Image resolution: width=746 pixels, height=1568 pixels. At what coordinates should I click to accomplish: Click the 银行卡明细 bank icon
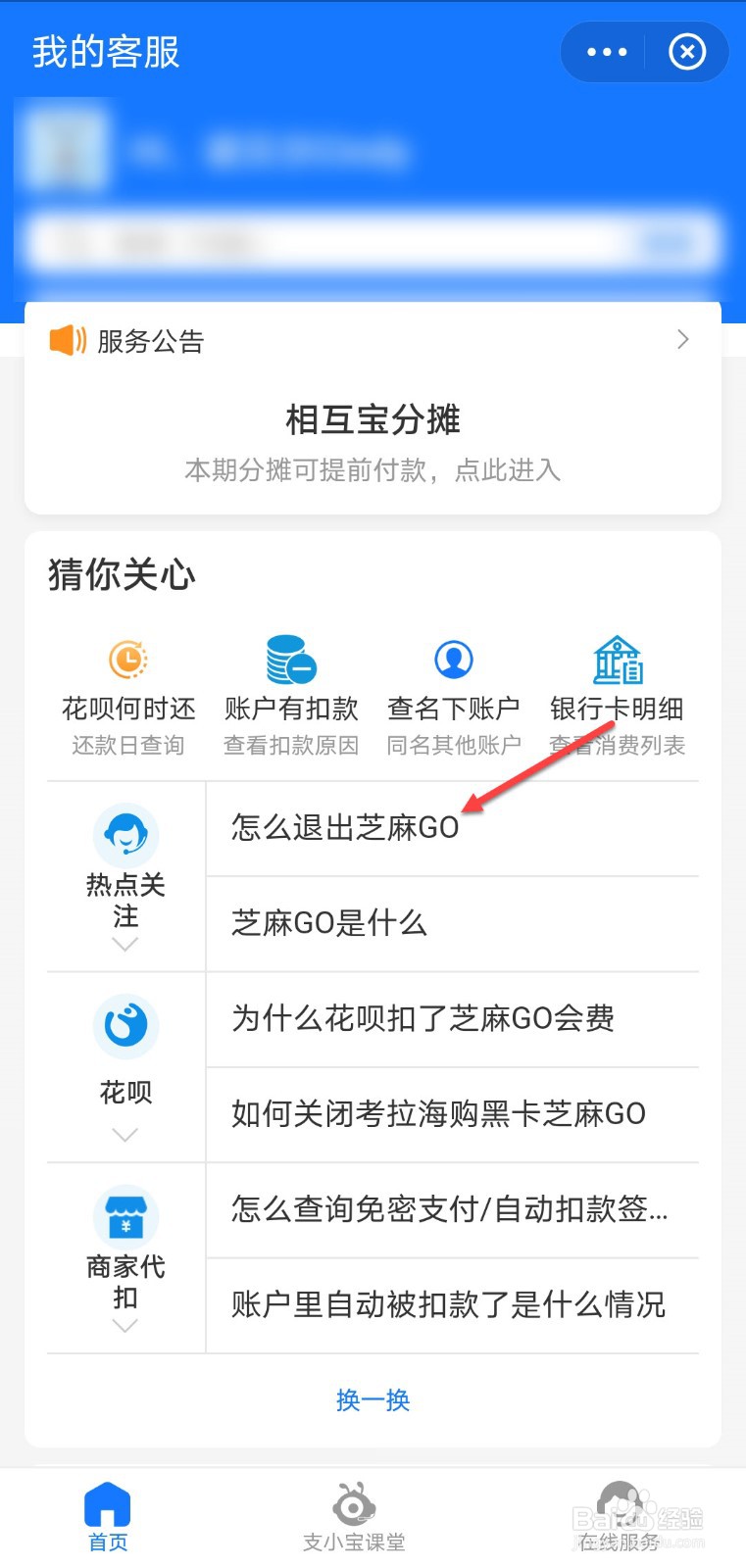616,660
